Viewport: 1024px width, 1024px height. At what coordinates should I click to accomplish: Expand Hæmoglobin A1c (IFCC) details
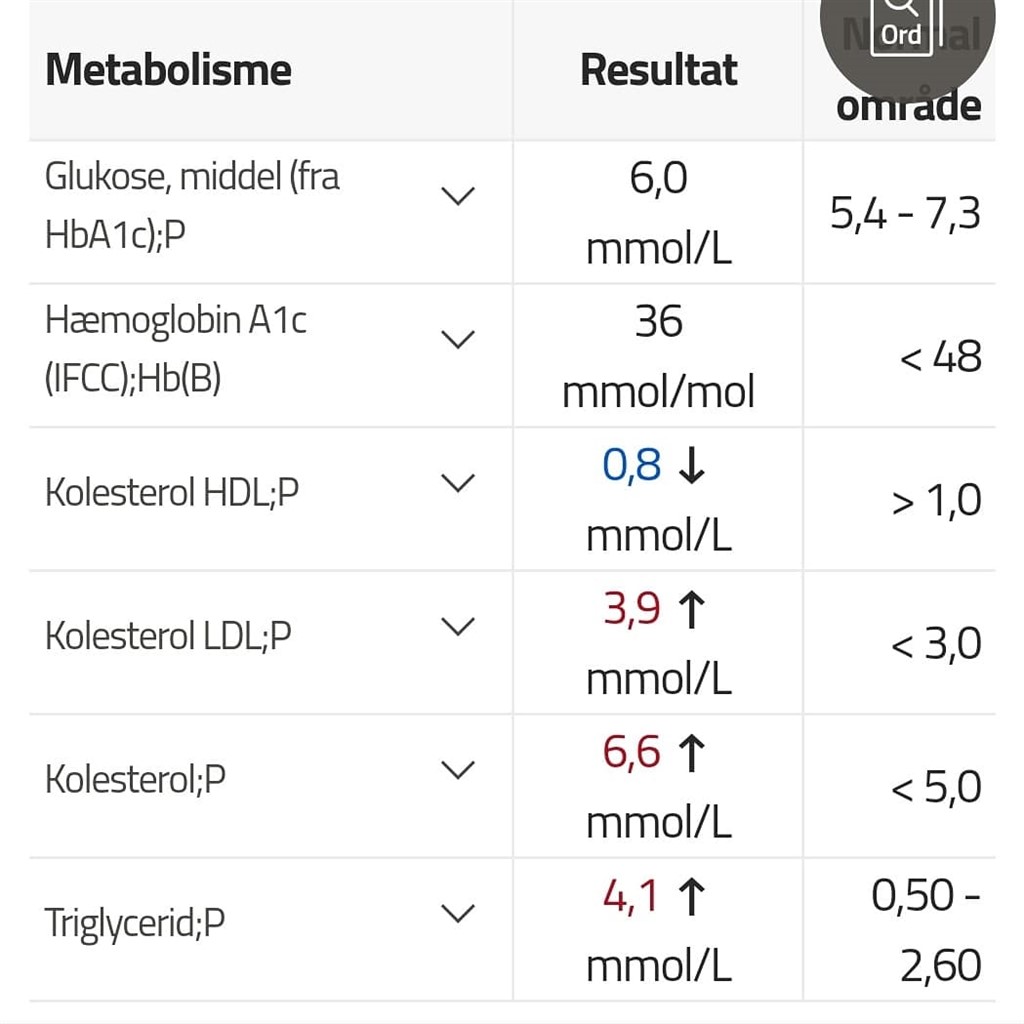(458, 340)
